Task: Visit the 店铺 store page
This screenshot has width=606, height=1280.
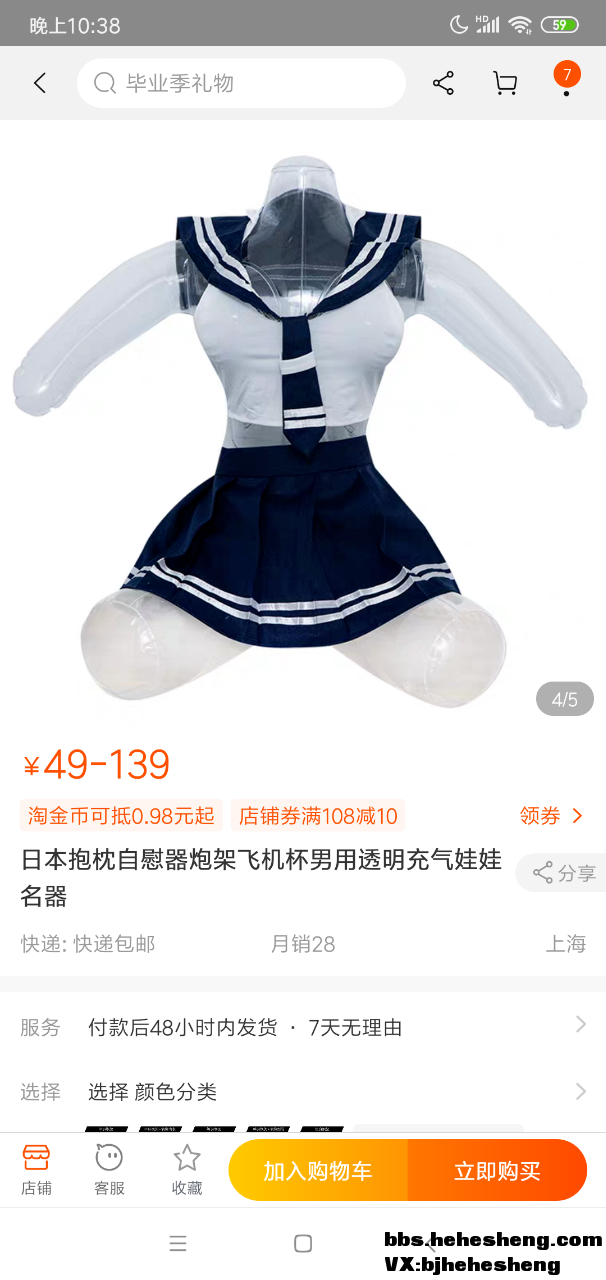Action: 37,1170
